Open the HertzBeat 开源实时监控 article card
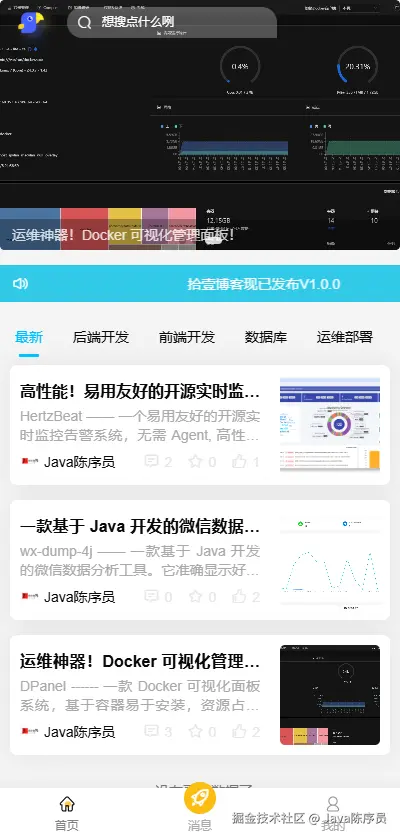This screenshot has width=400, height=838. point(200,425)
